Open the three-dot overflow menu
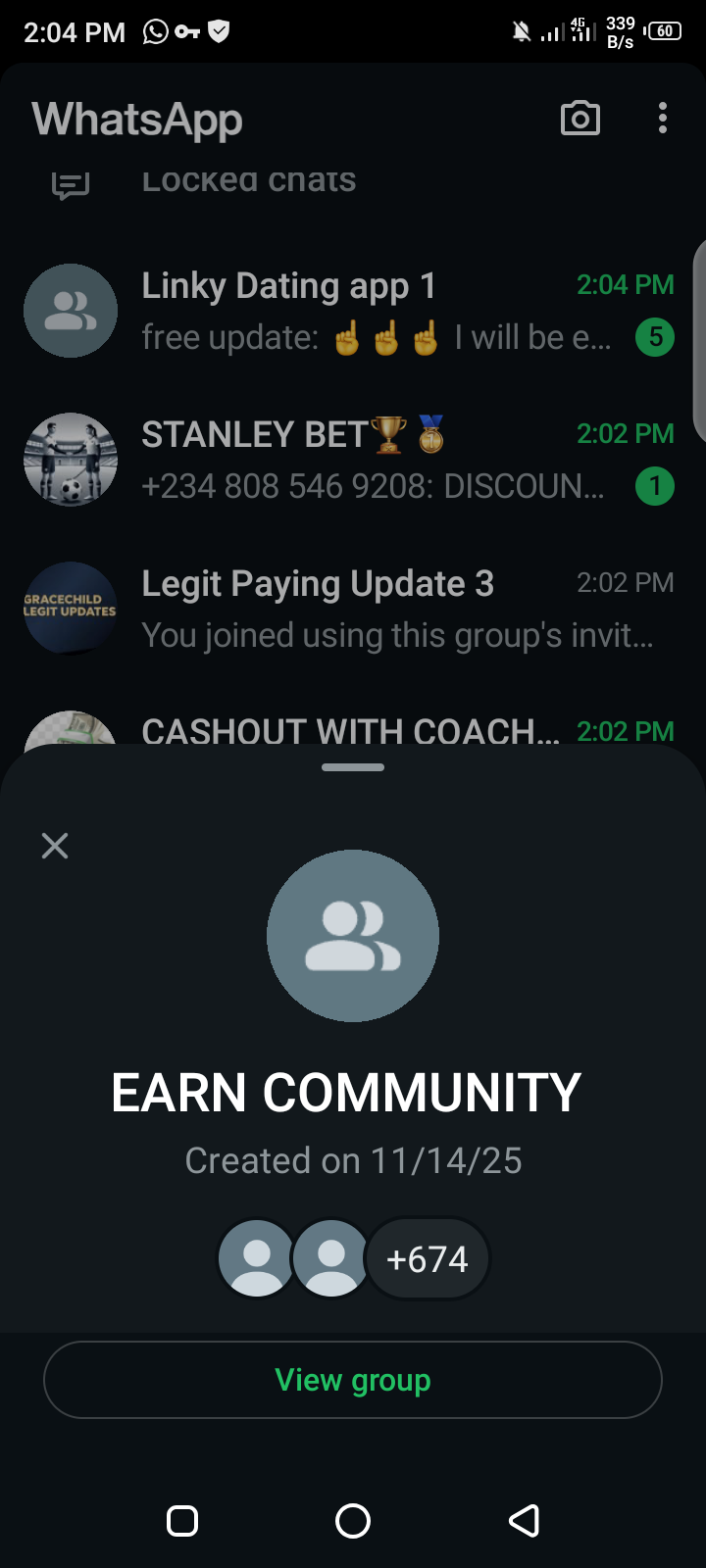Image resolution: width=706 pixels, height=1568 pixels. 663,119
